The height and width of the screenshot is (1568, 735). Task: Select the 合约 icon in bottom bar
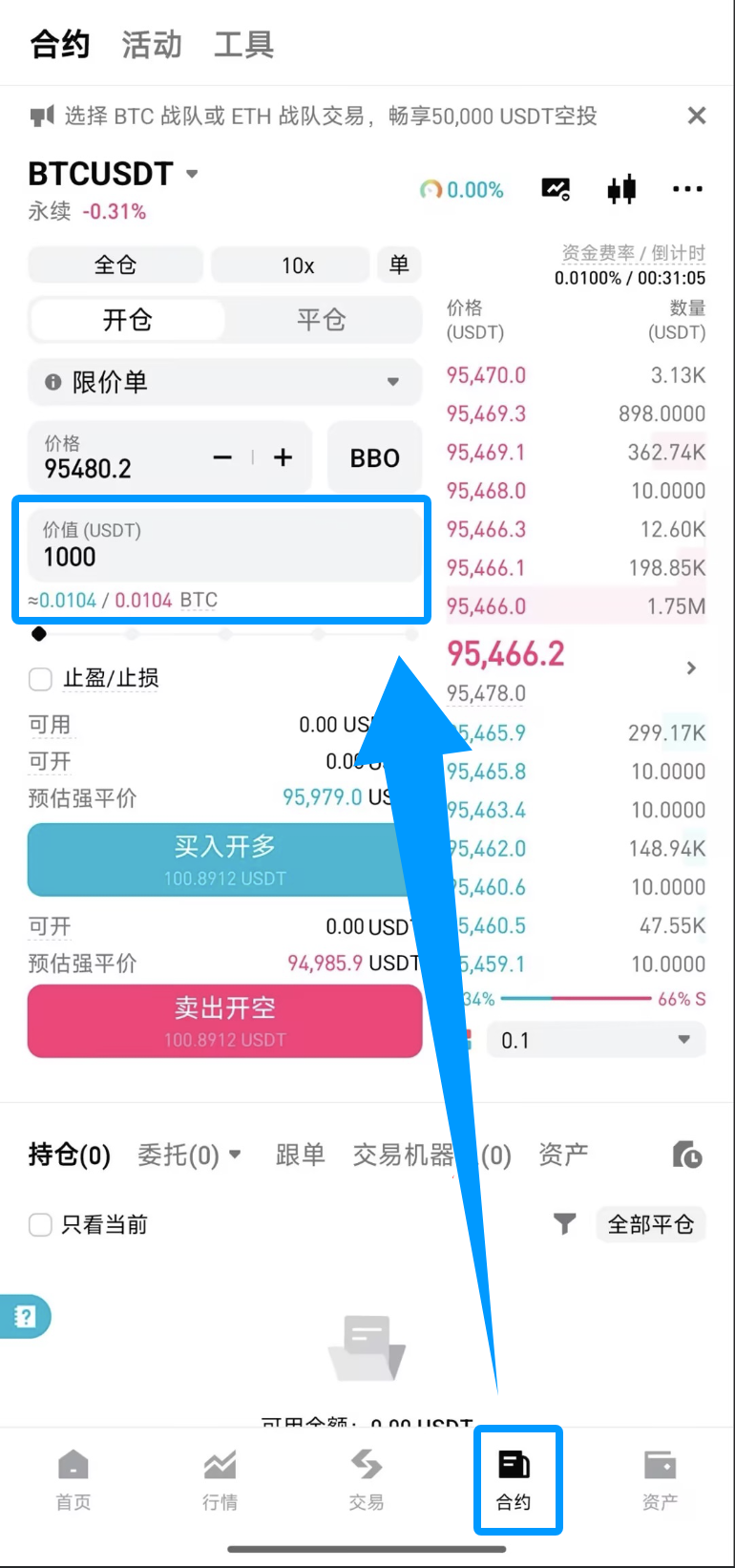click(x=517, y=1480)
